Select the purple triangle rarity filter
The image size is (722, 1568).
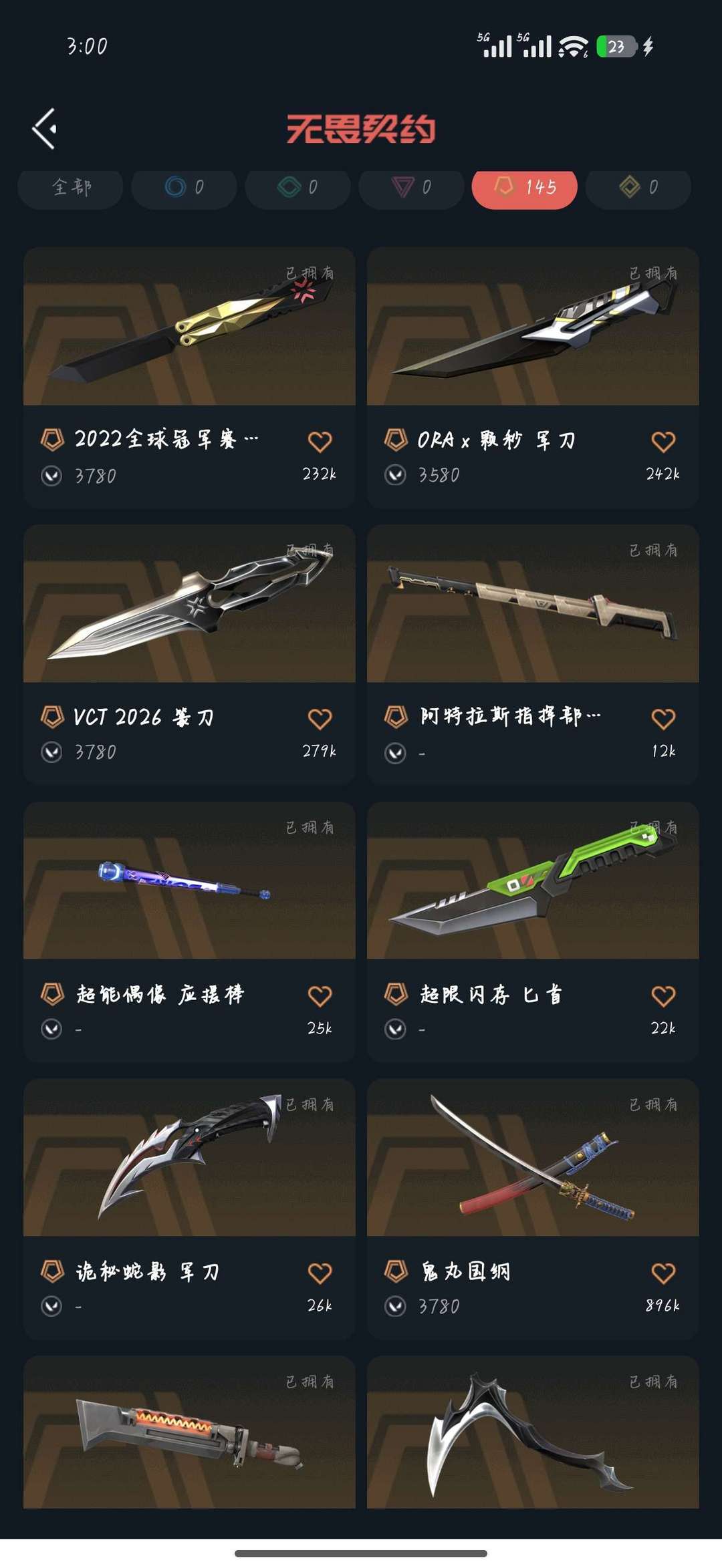pos(411,188)
